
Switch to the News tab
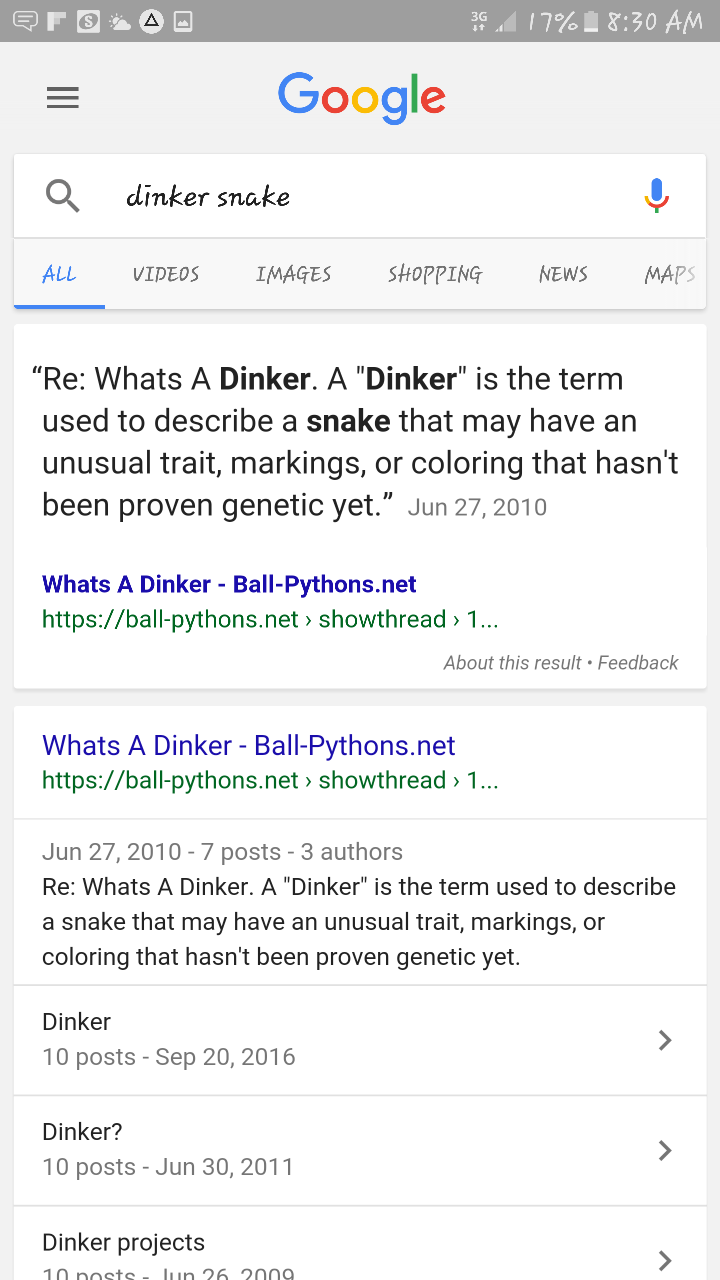pos(563,274)
